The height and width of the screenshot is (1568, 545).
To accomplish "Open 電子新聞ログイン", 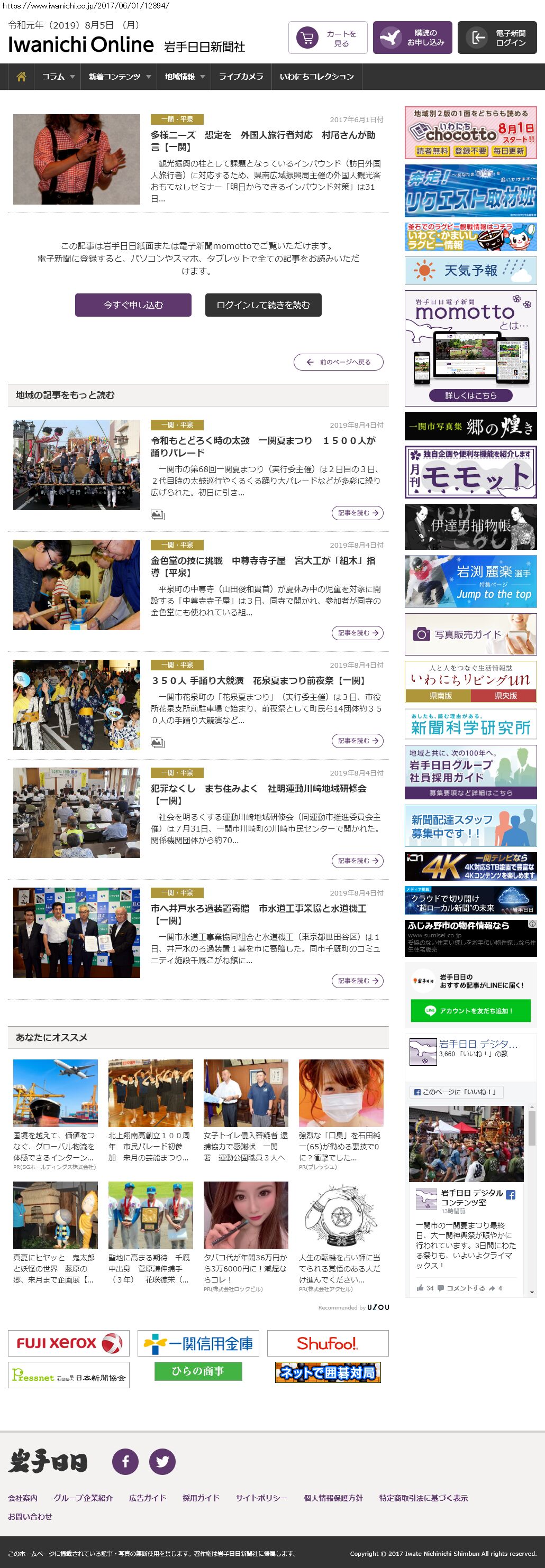I will pos(497,39).
